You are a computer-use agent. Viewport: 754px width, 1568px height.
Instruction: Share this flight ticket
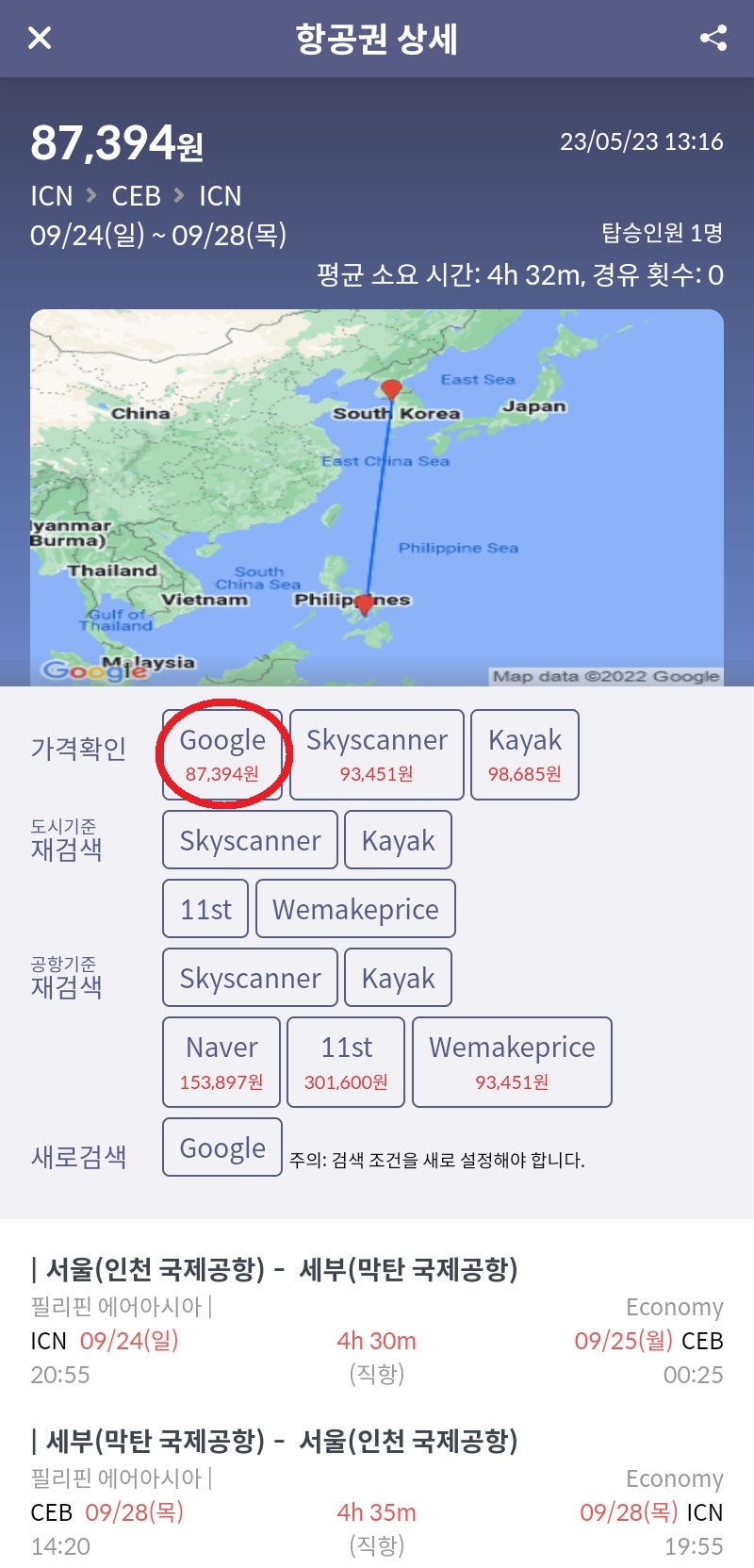713,39
